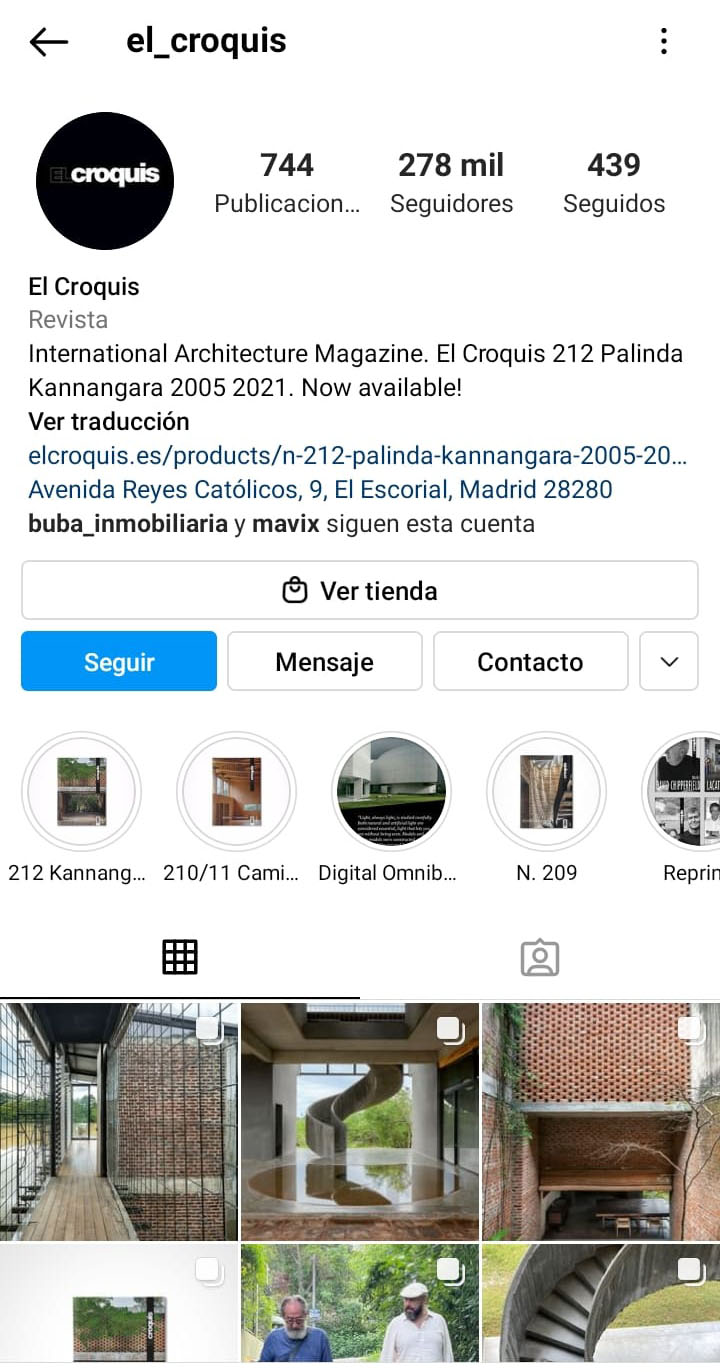The height and width of the screenshot is (1372, 720).
Task: Open the Avenida Reyes Católicos address link
Action: point(320,490)
